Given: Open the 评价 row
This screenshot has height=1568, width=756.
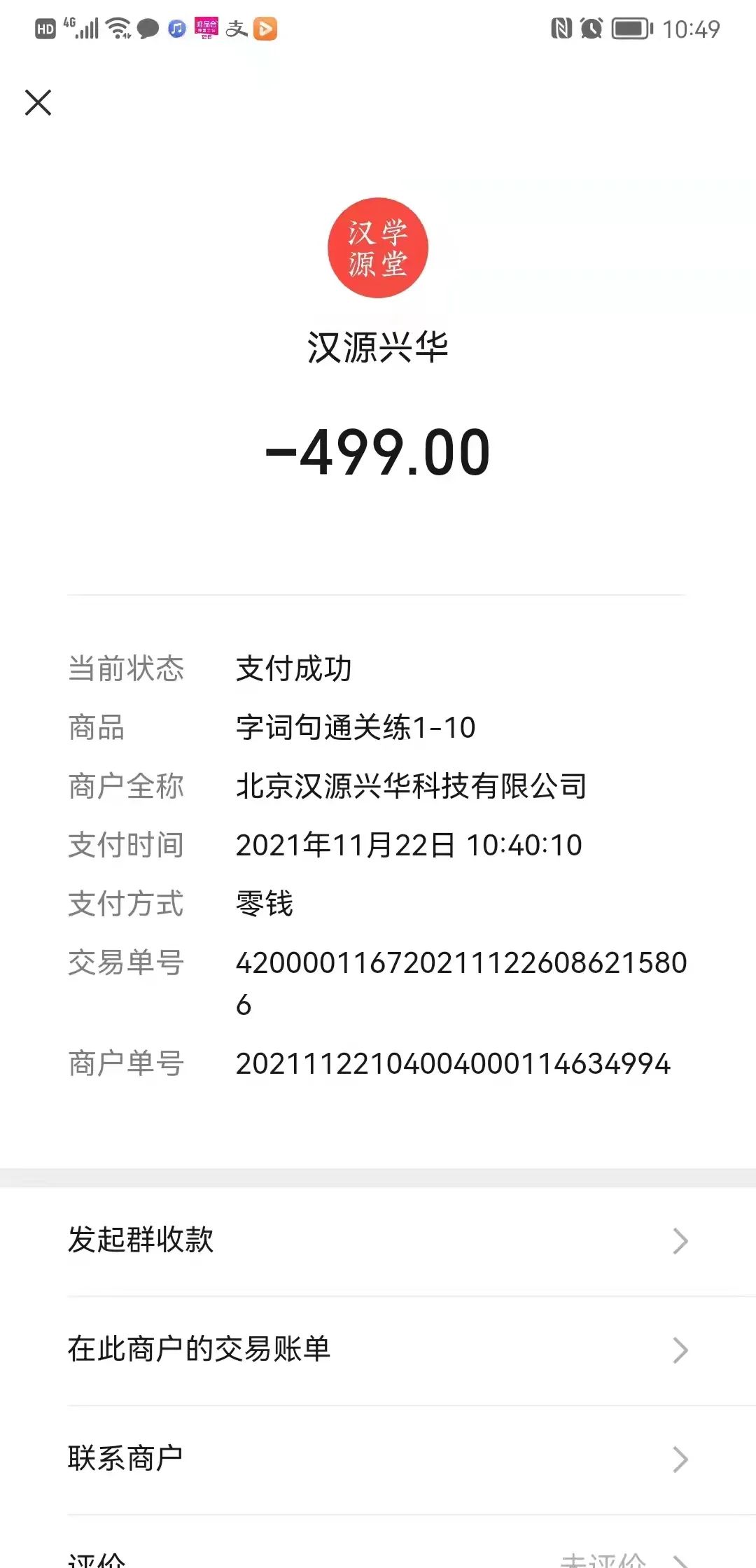Looking at the screenshot, I should coord(378,1542).
